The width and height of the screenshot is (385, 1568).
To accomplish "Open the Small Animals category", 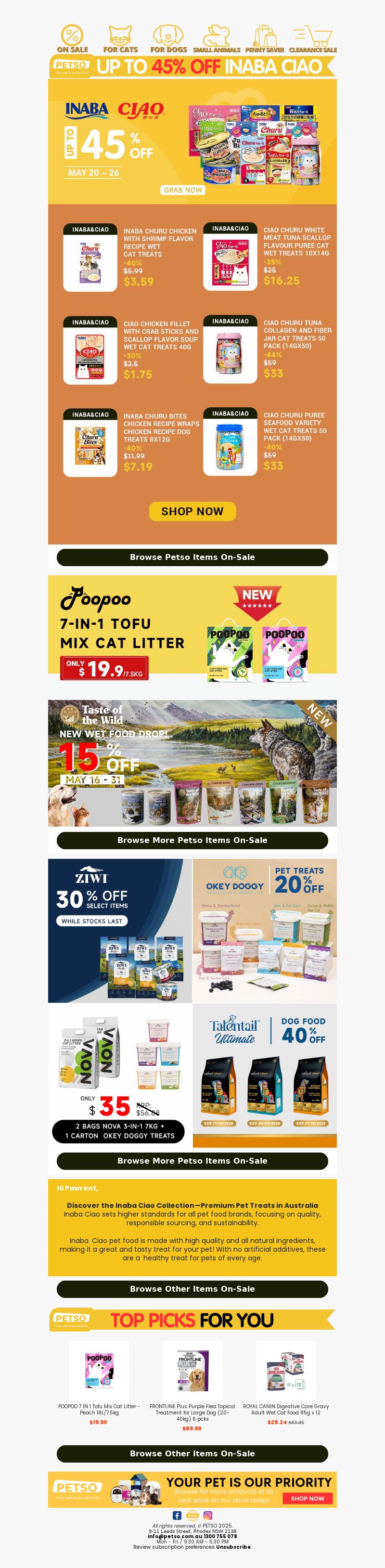I will pos(217,39).
